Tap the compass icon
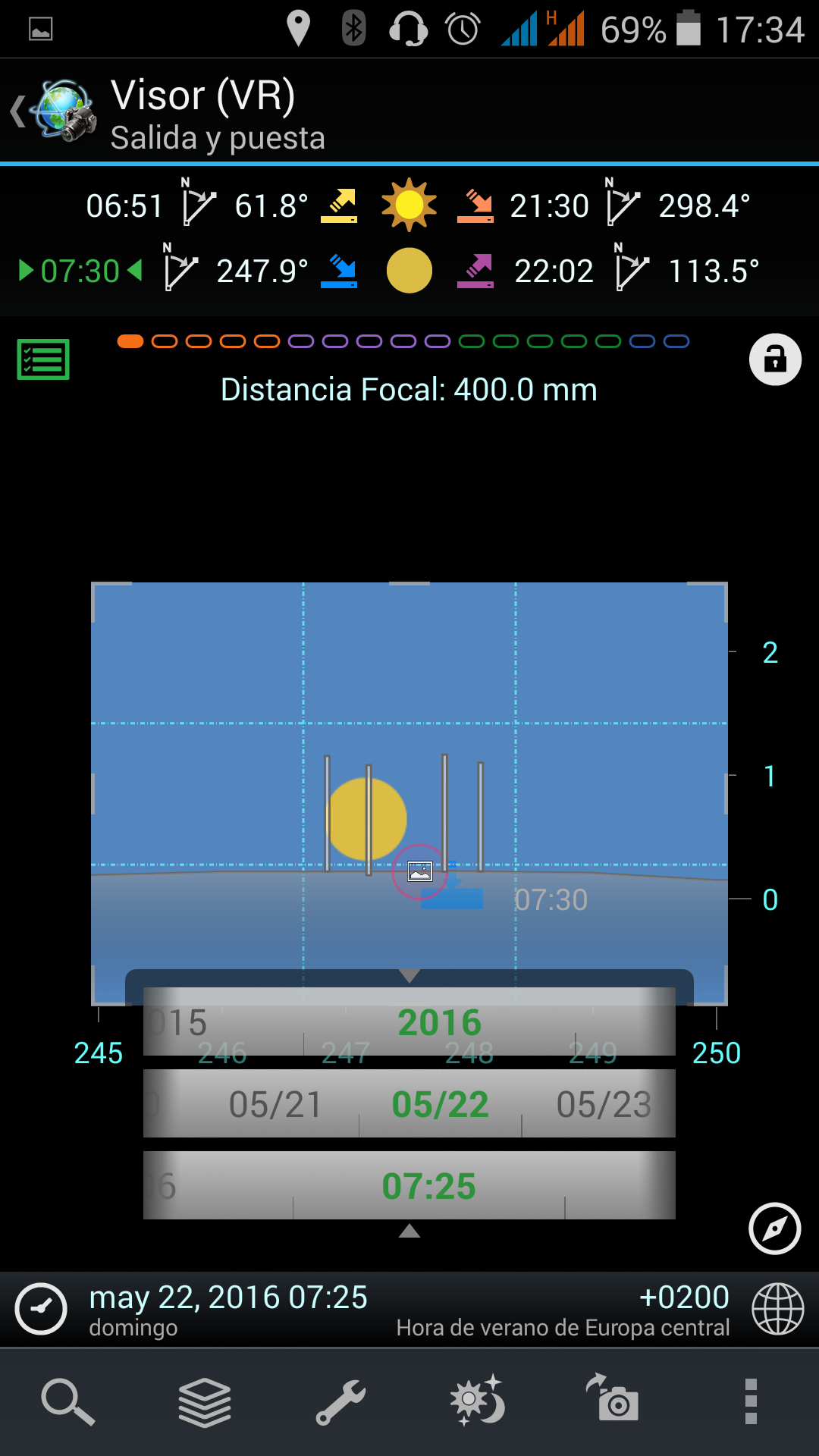 coord(775,1228)
